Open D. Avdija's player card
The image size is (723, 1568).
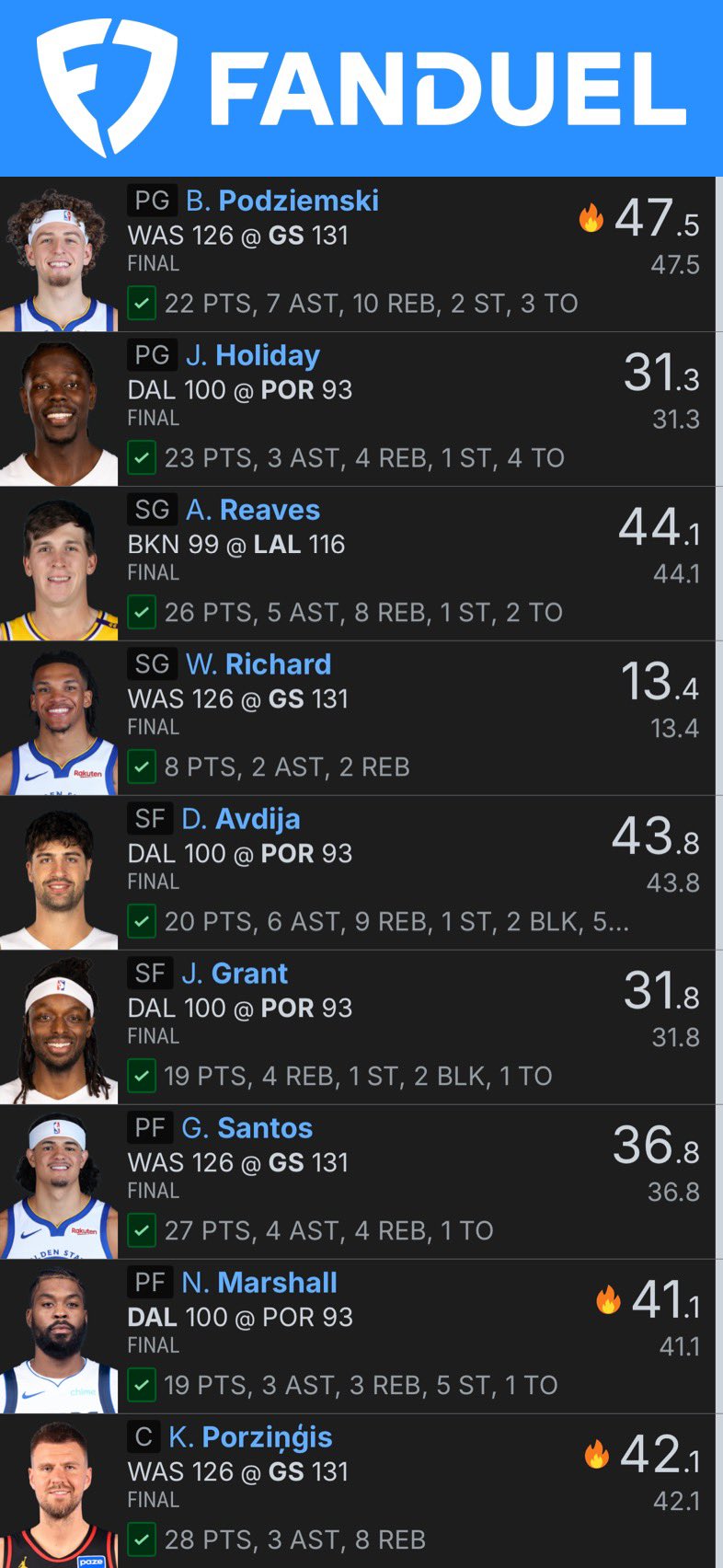[241, 820]
